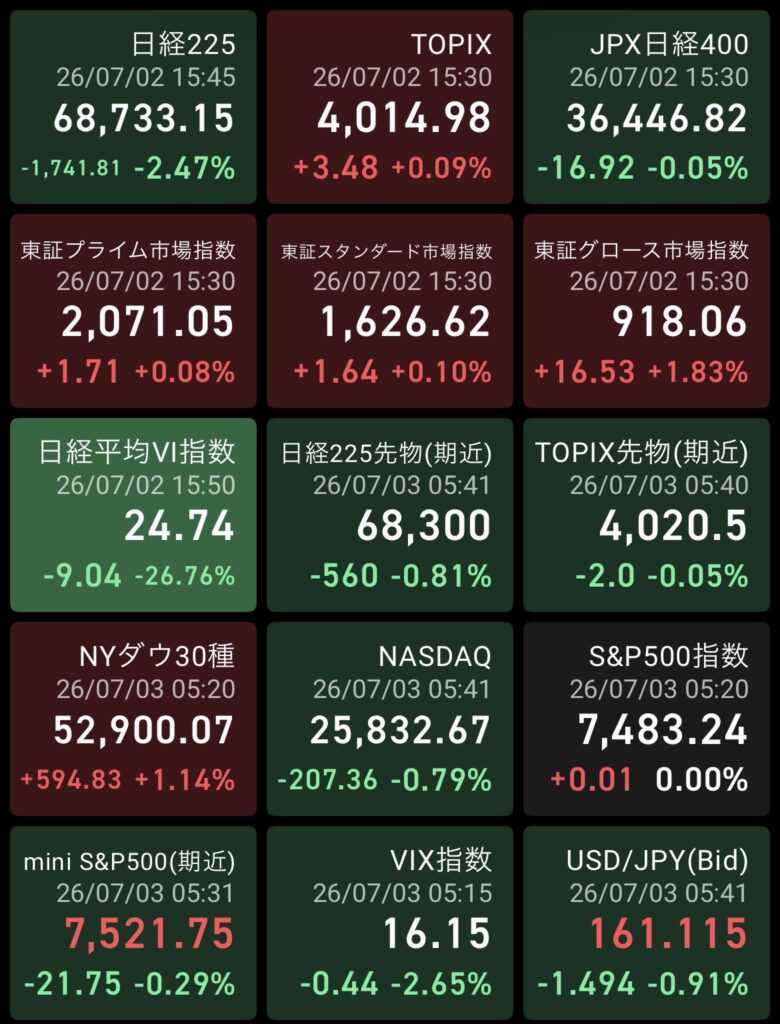Viewport: 780px width, 1024px height.
Task: Select the S&P500指数 tile
Action: 647,718
